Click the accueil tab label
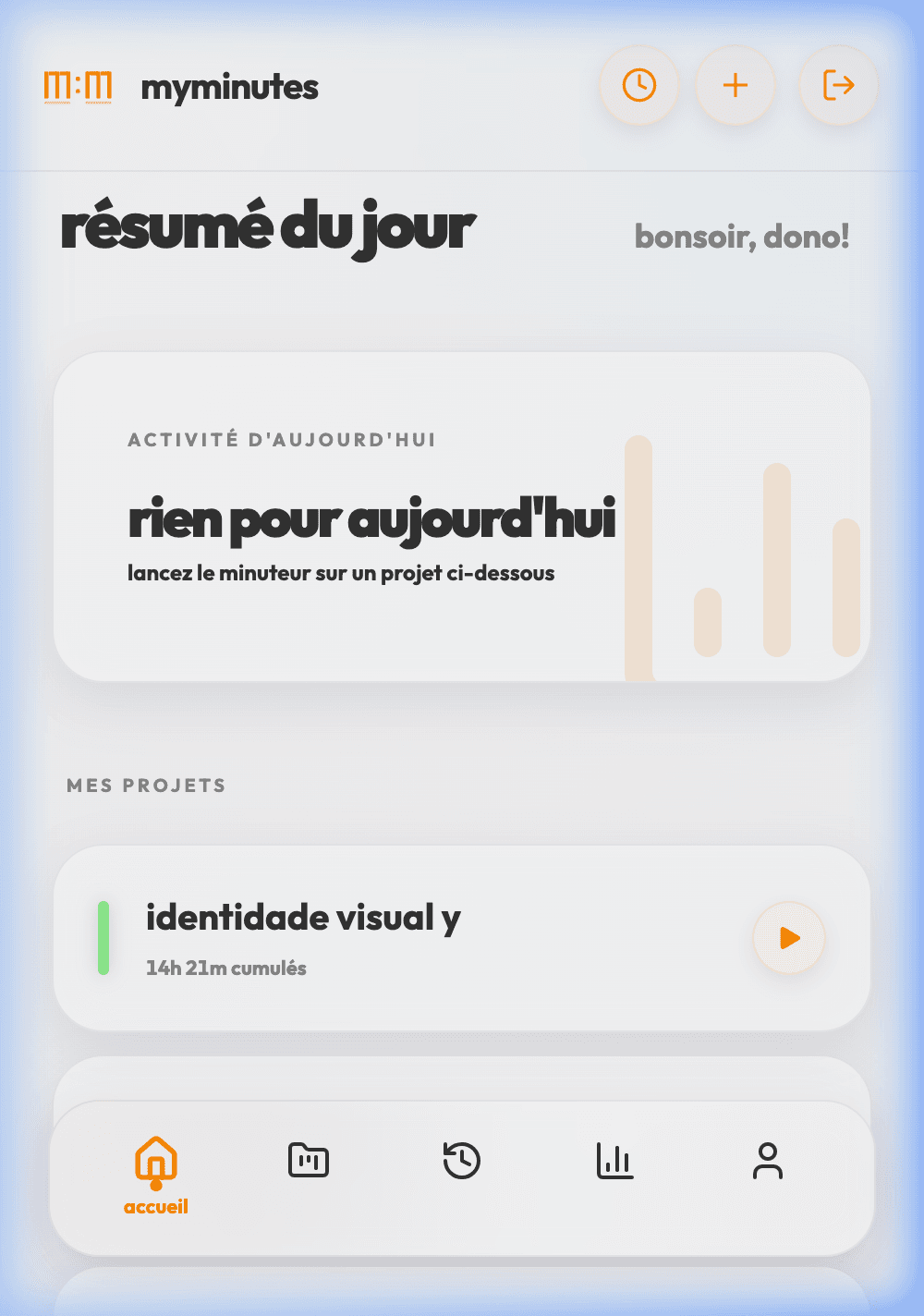This screenshot has height=1316, width=924. [x=157, y=1206]
